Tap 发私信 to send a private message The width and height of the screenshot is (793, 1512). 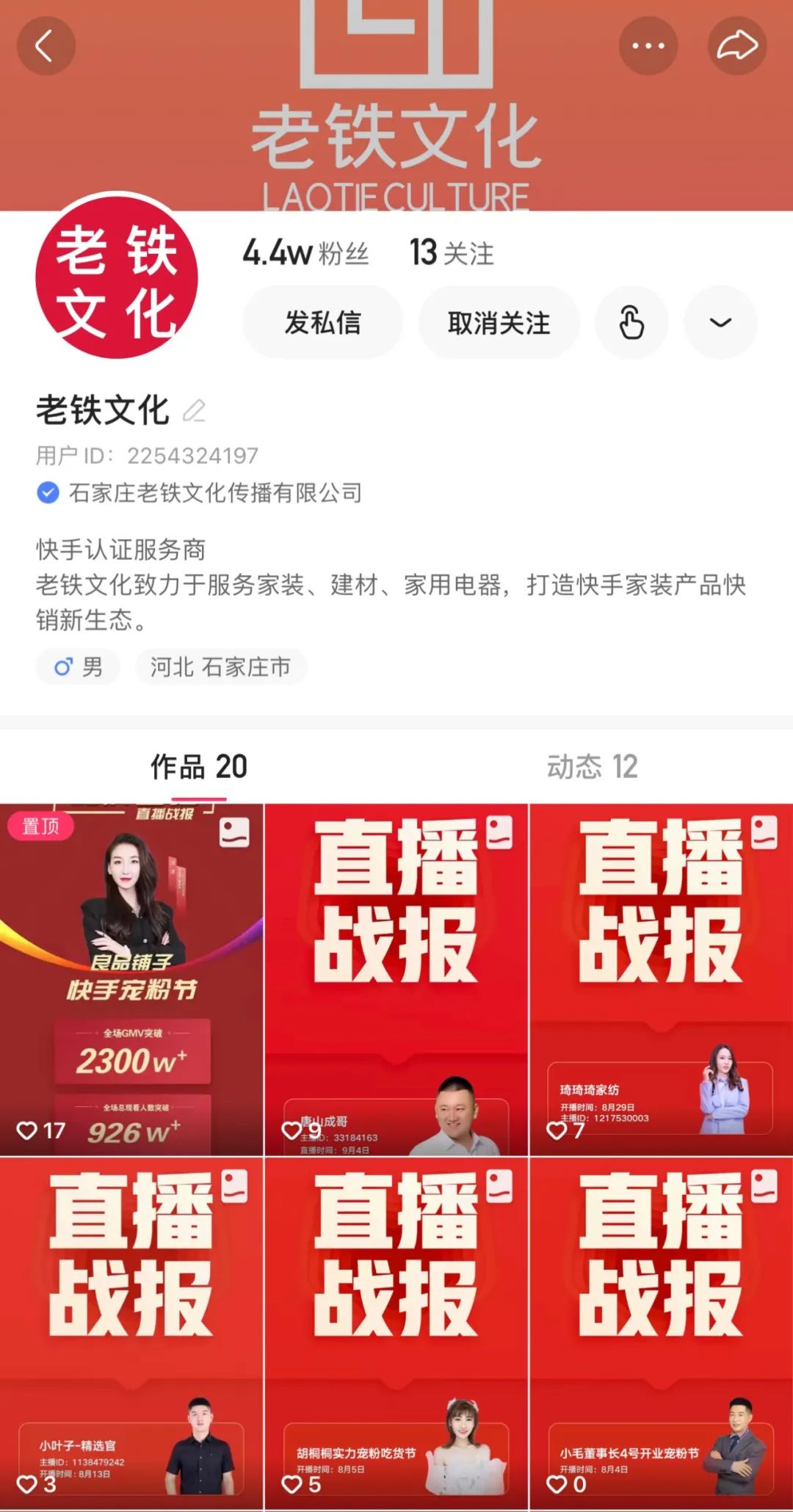click(x=322, y=322)
